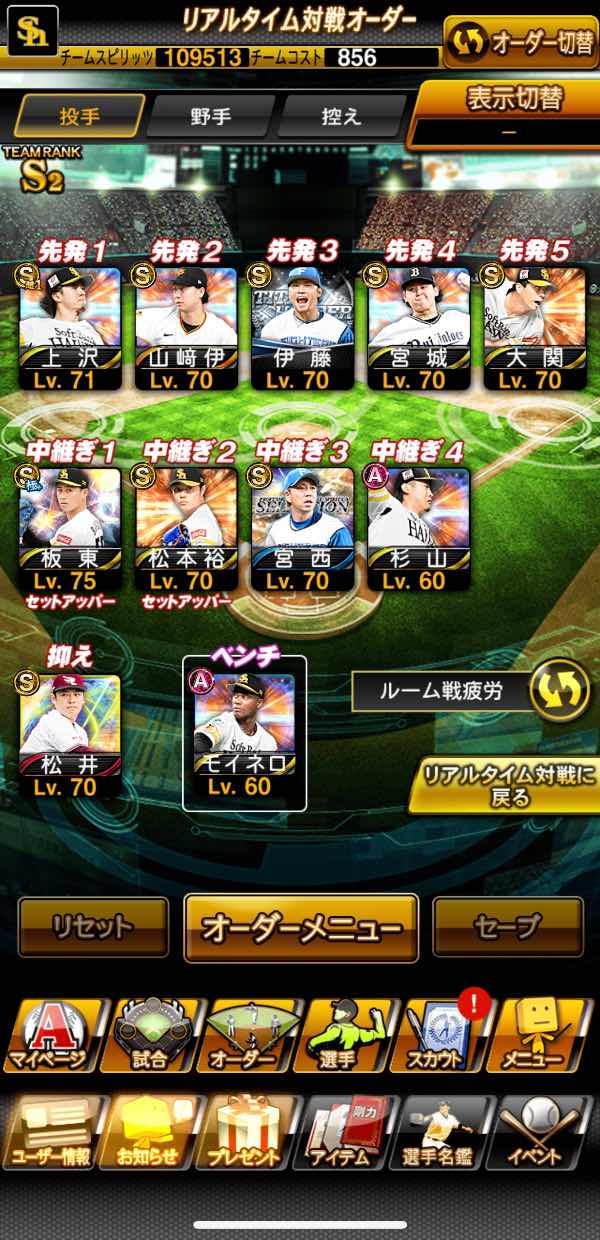This screenshot has height=1240, width=600.
Task: Open the 選手名鑑 directory
Action: pyautogui.click(x=443, y=1132)
